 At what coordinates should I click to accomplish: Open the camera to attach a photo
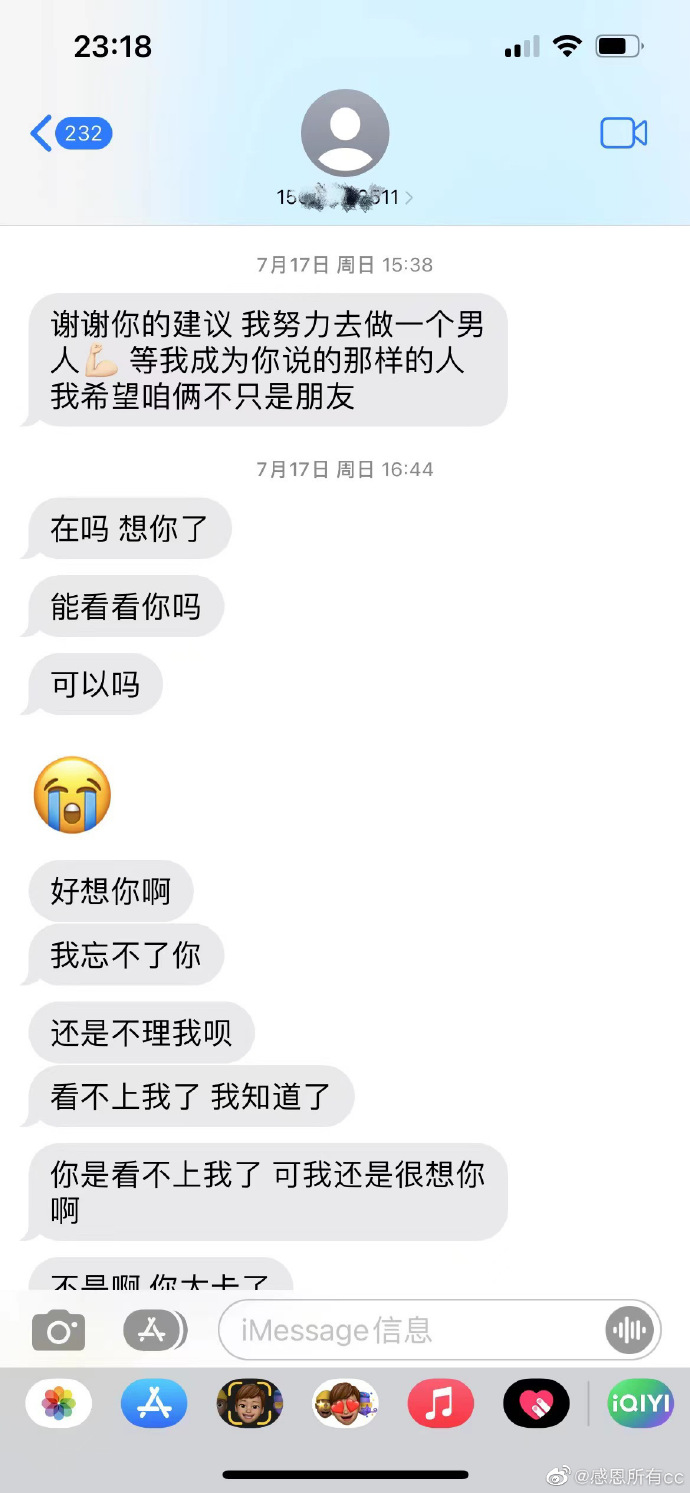click(x=59, y=1330)
